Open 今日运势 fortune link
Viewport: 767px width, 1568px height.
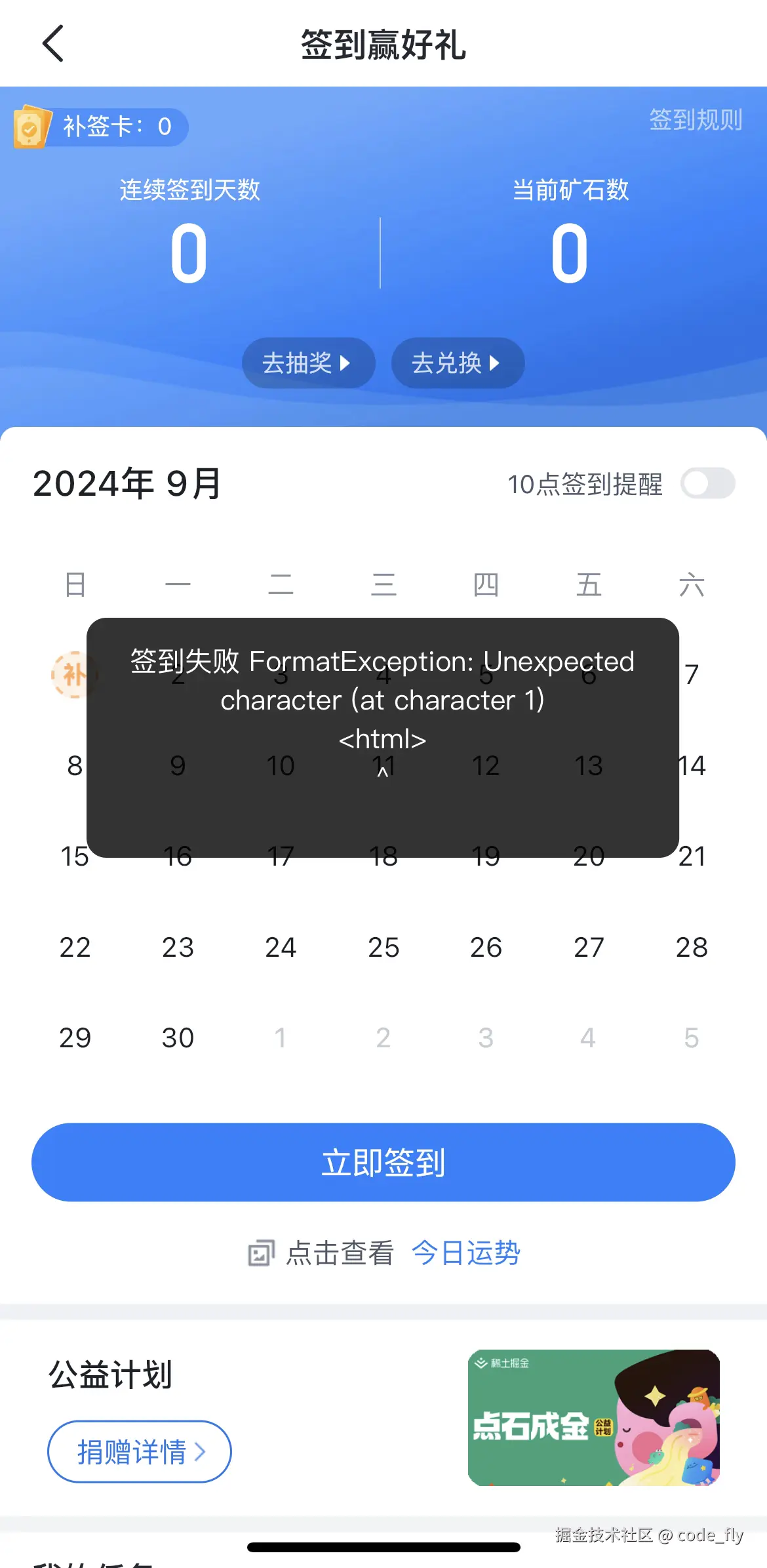[x=465, y=1253]
